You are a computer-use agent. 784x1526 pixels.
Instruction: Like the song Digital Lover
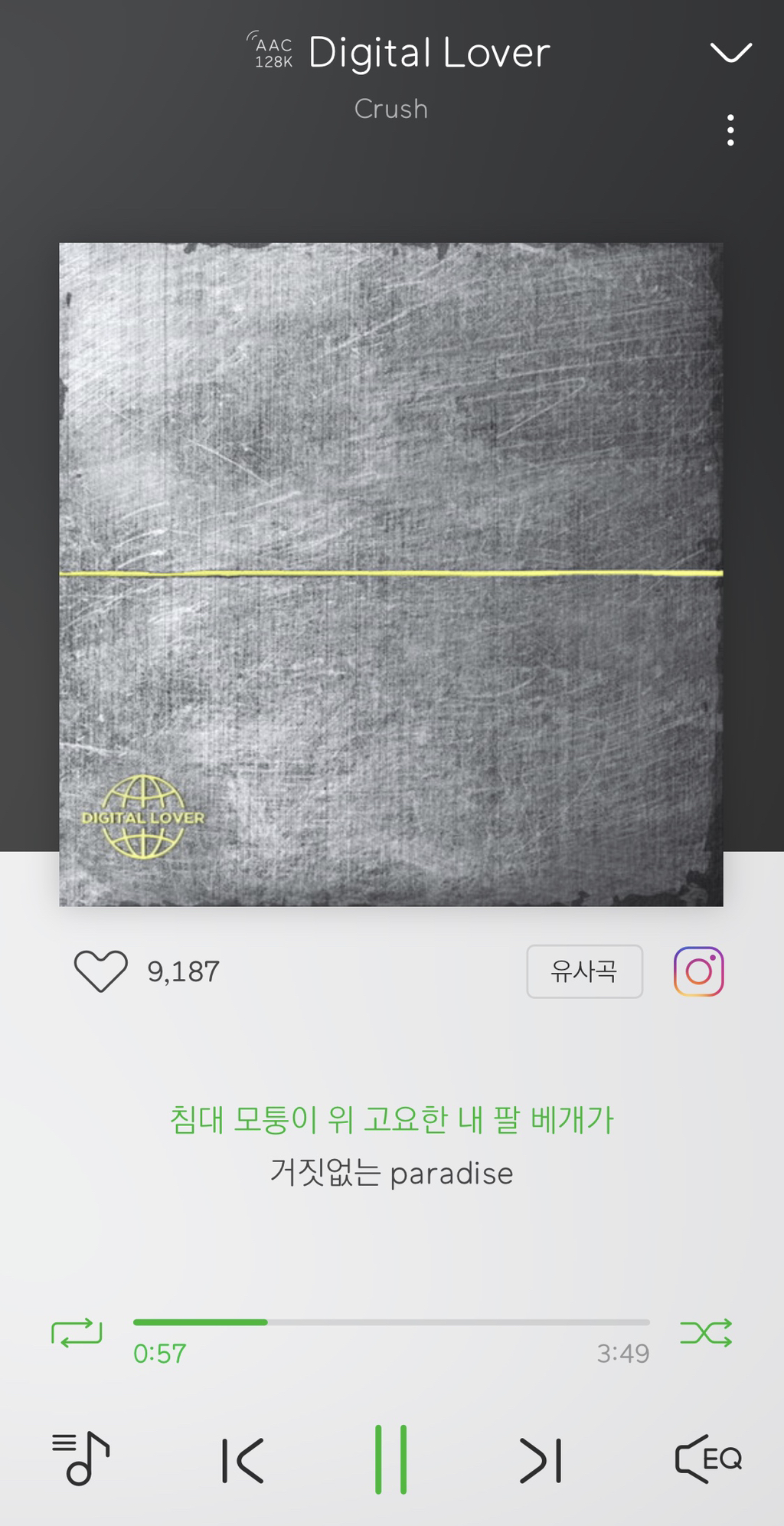pyautogui.click(x=100, y=971)
